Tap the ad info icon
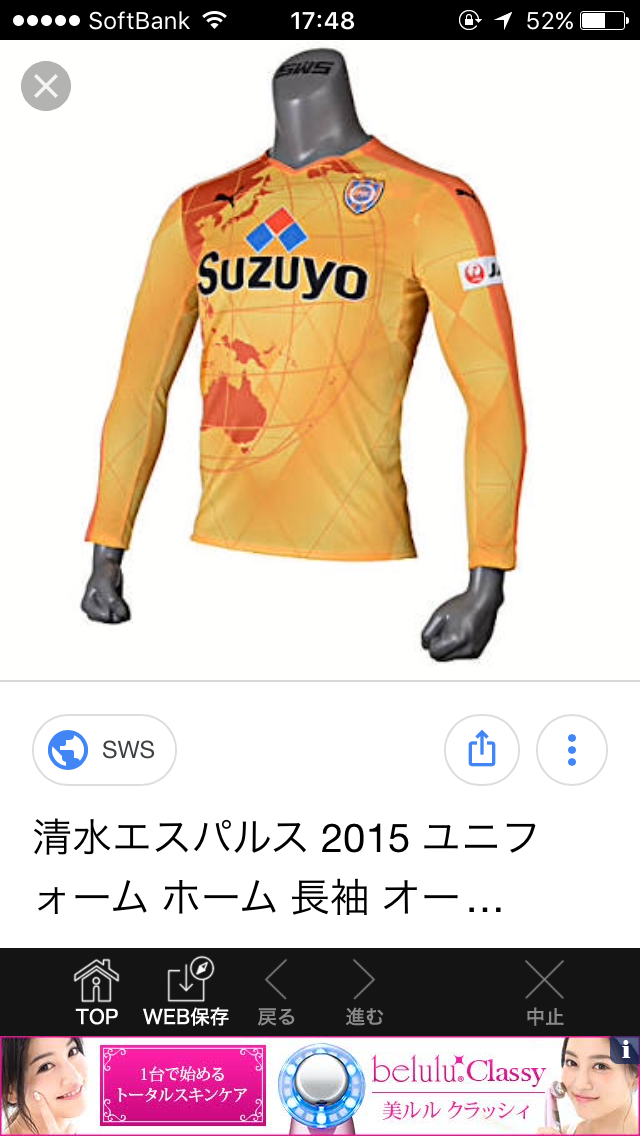This screenshot has width=640, height=1136. (627, 1049)
